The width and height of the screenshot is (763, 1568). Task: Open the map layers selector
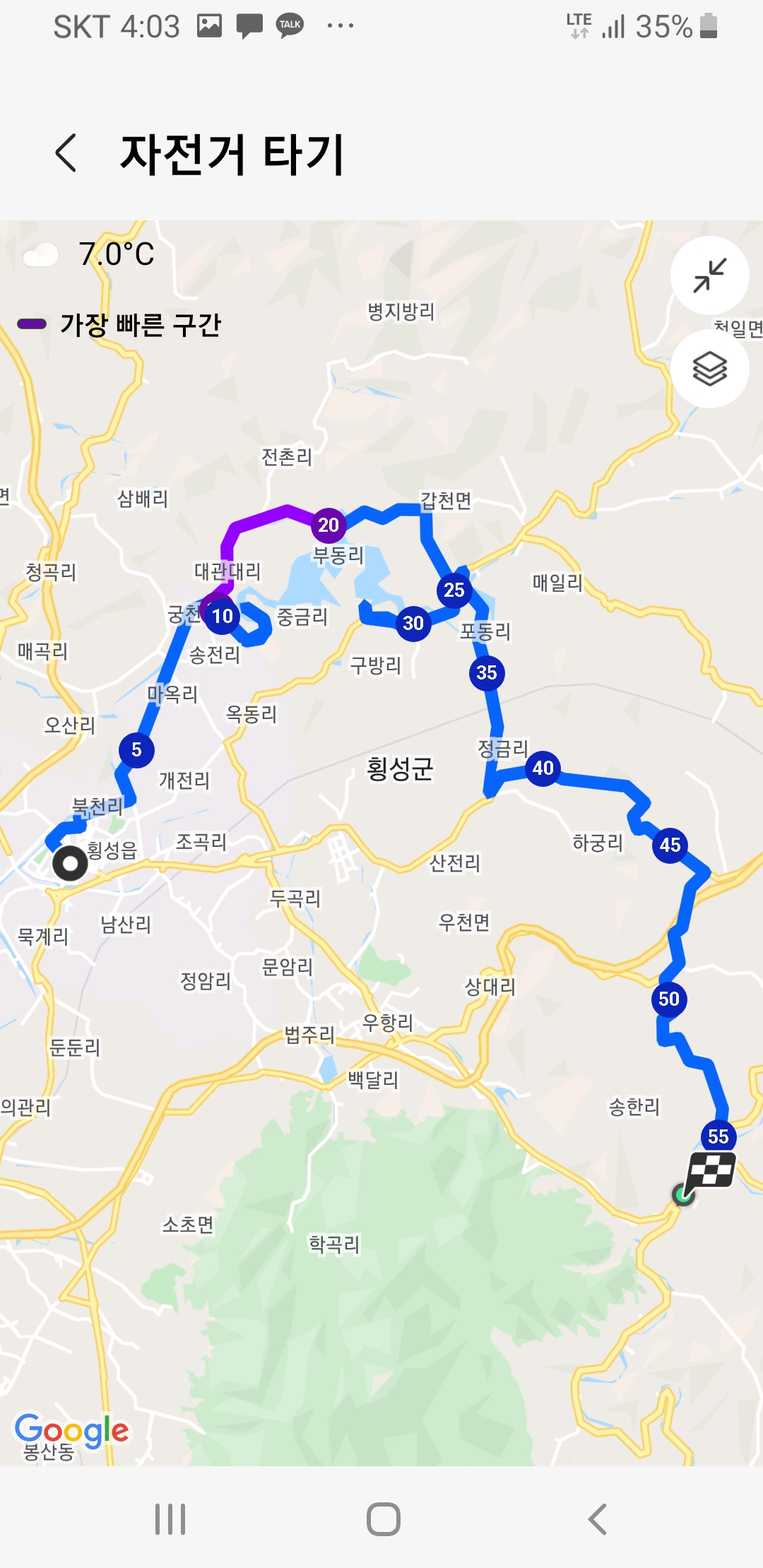(709, 369)
